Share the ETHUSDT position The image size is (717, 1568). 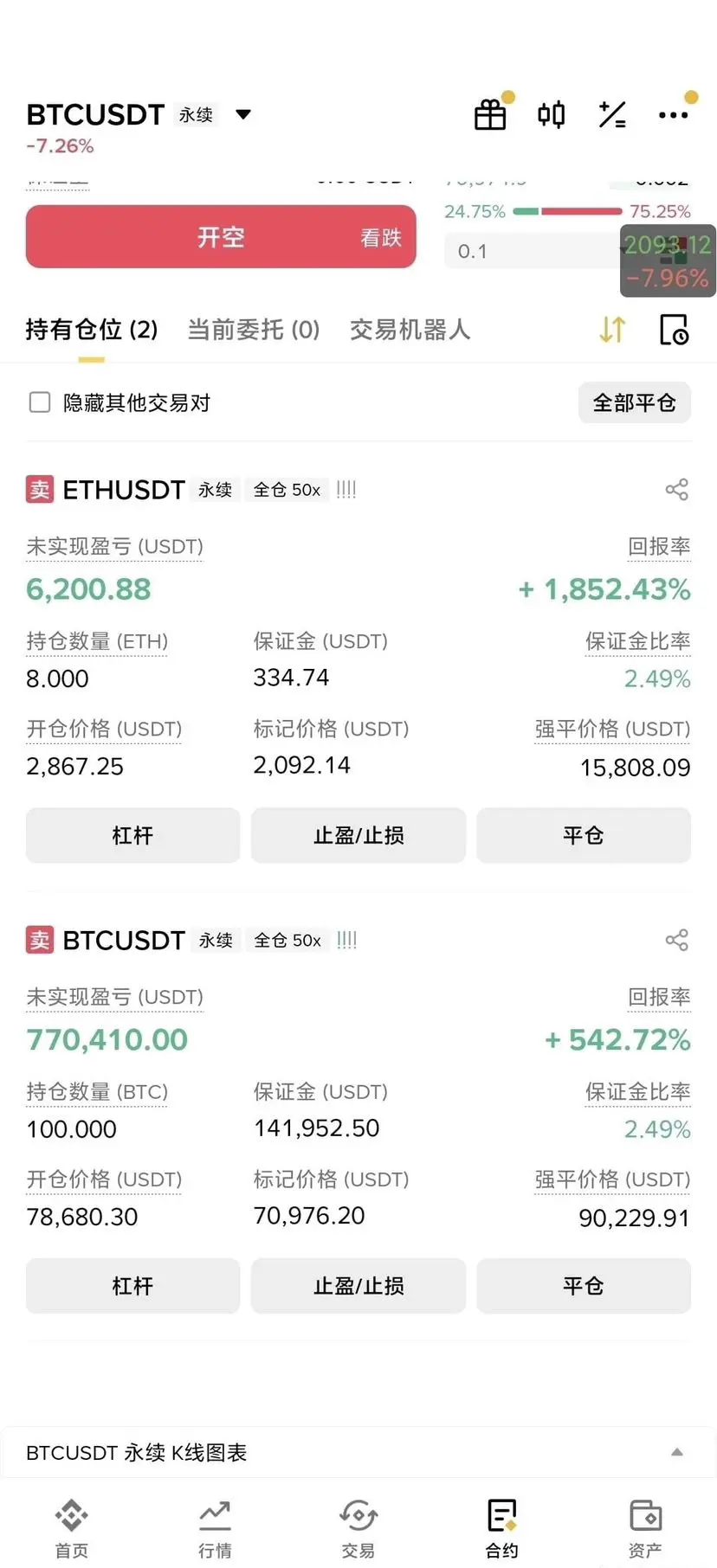coord(676,490)
